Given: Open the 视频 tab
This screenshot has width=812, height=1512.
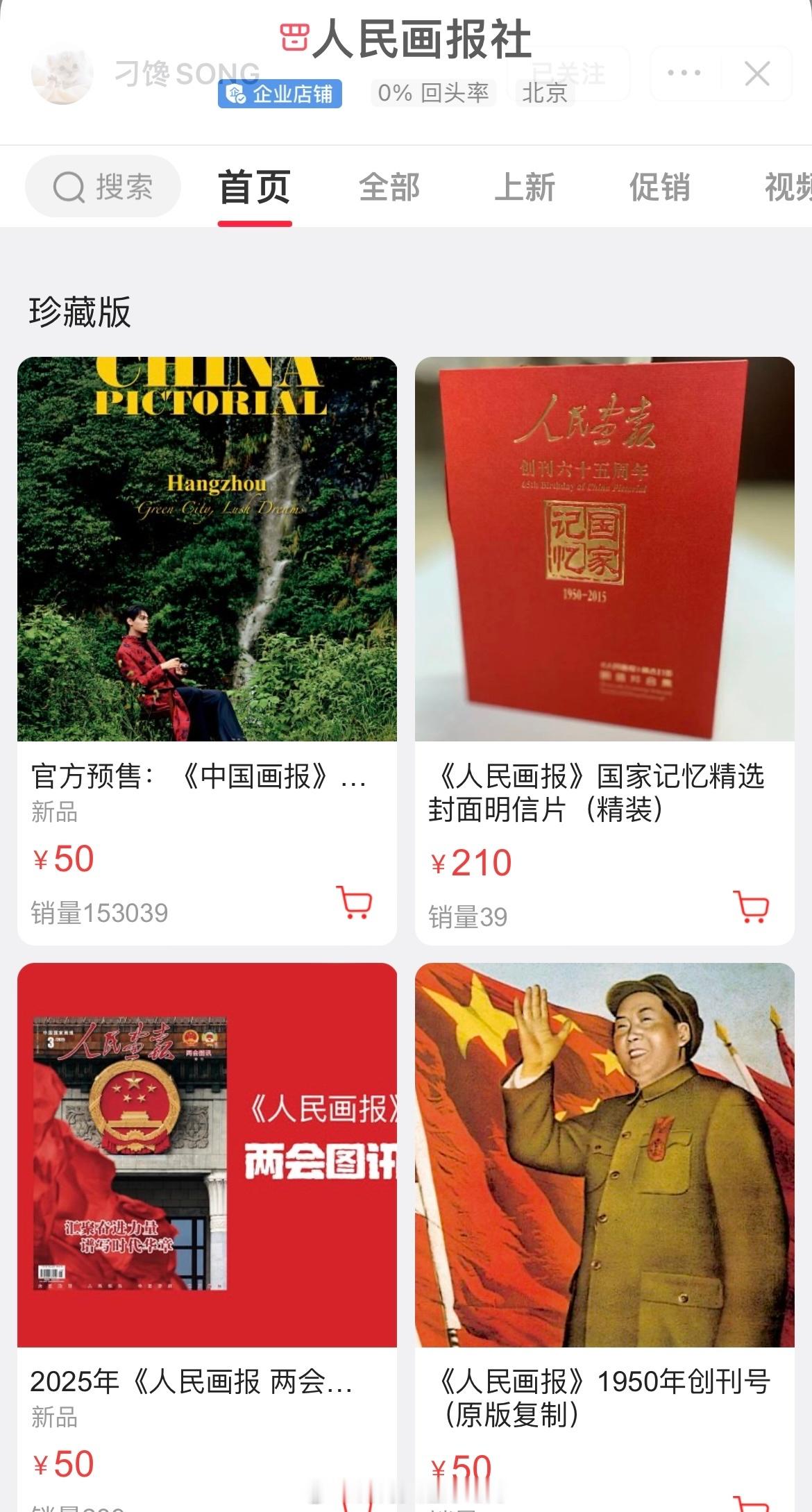Looking at the screenshot, I should click(793, 186).
